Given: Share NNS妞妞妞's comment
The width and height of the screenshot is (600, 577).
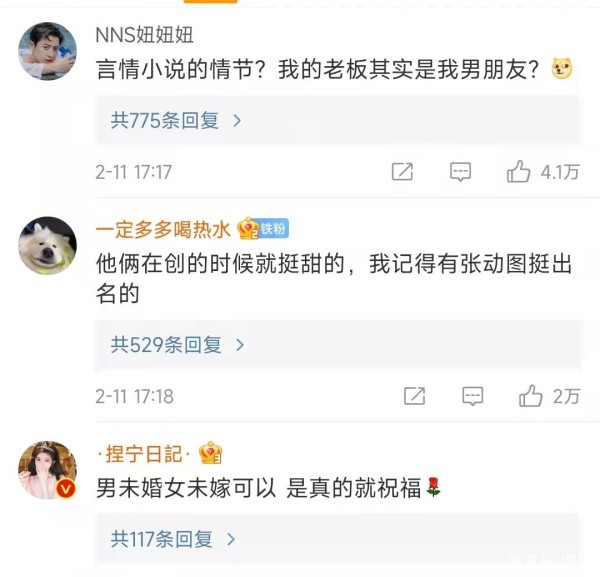Looking at the screenshot, I should [x=402, y=172].
